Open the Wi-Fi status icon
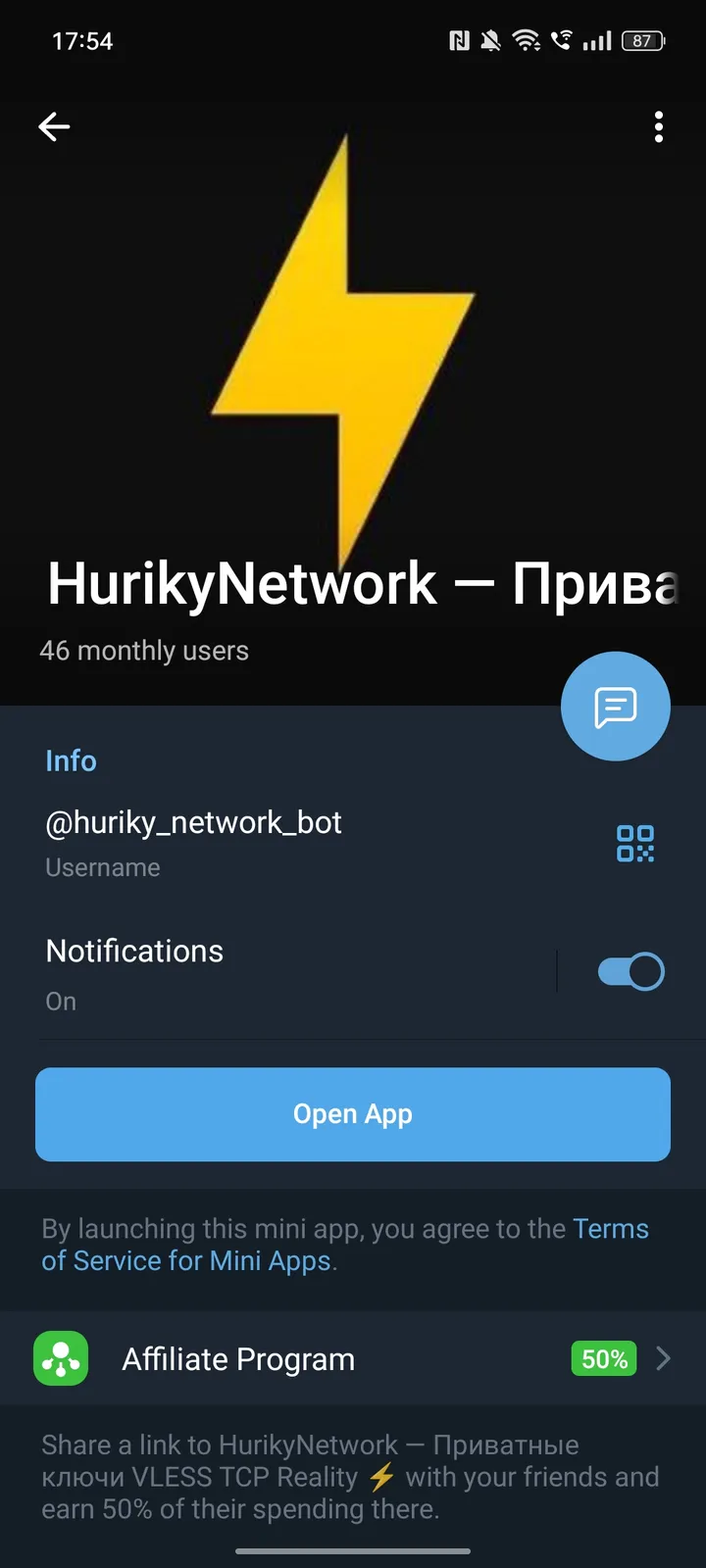This screenshot has height=1568, width=706. tap(528, 40)
